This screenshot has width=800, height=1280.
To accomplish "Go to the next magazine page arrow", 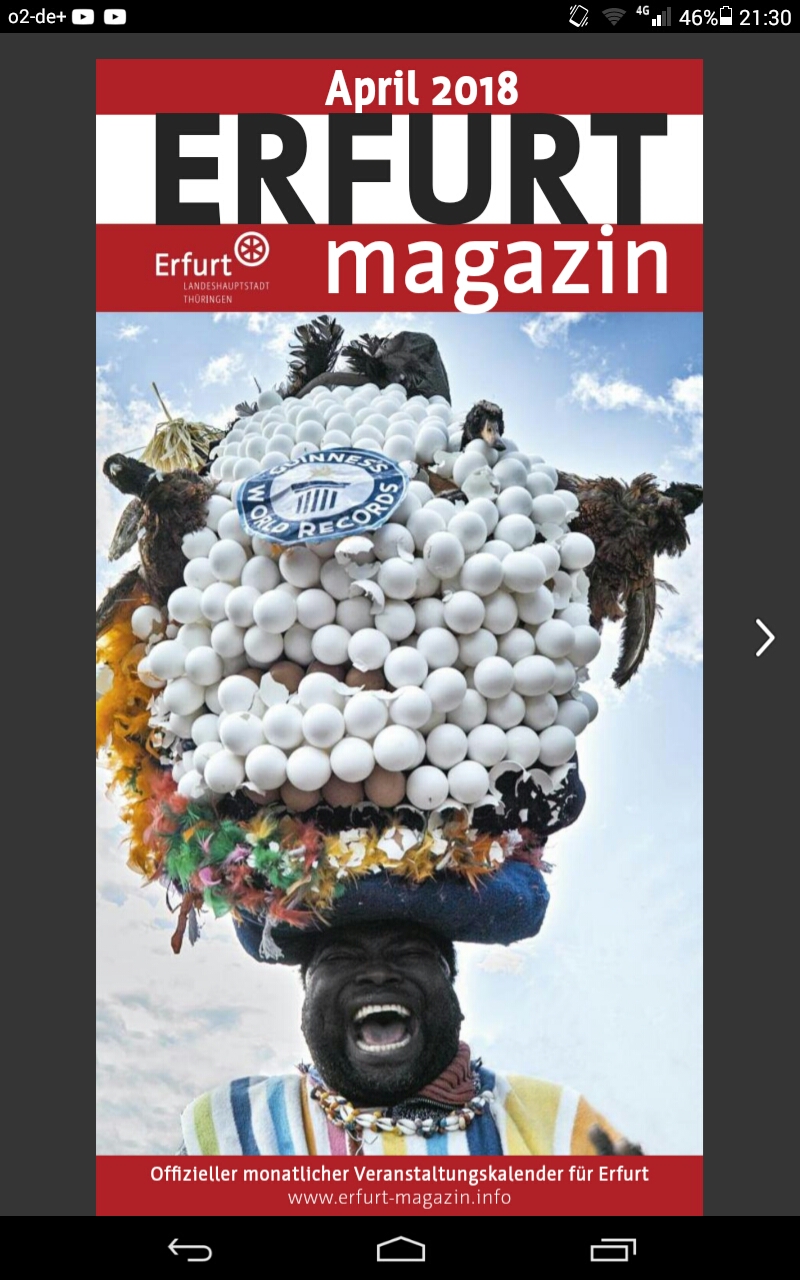I will (x=765, y=637).
